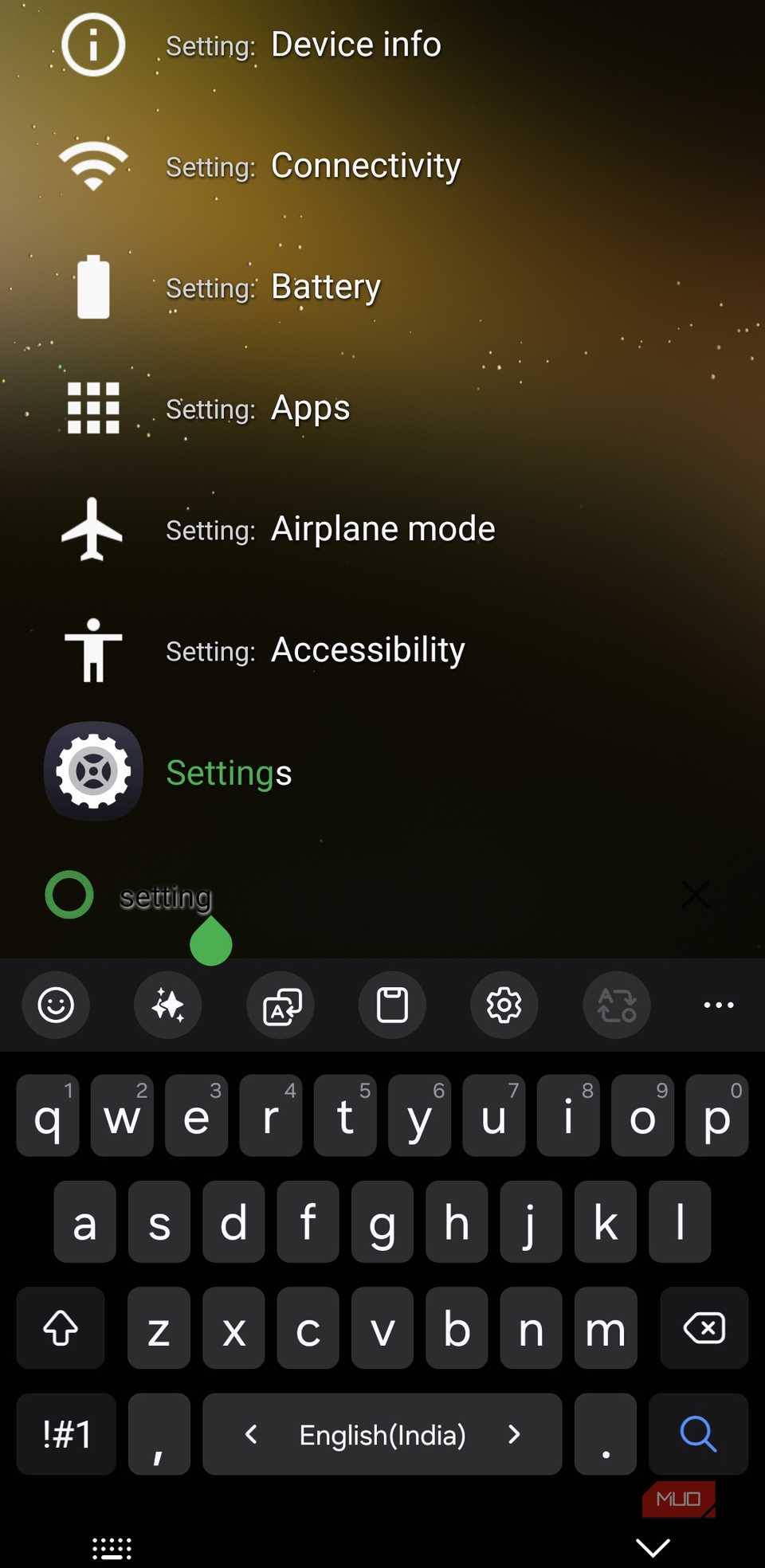The width and height of the screenshot is (765, 1568).
Task: Switch to previous keyboard language
Action: tap(250, 1434)
